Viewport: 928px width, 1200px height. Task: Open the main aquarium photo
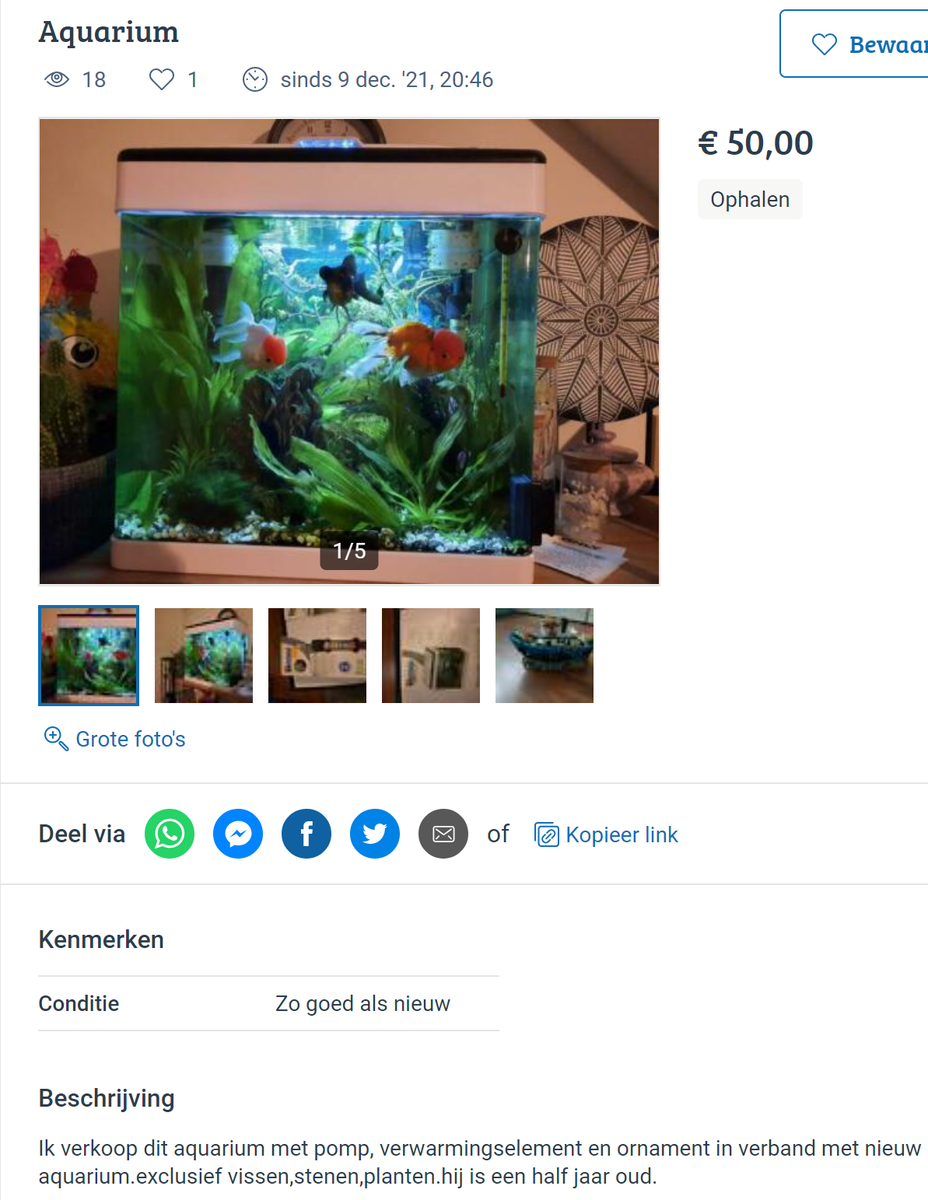pyautogui.click(x=349, y=350)
